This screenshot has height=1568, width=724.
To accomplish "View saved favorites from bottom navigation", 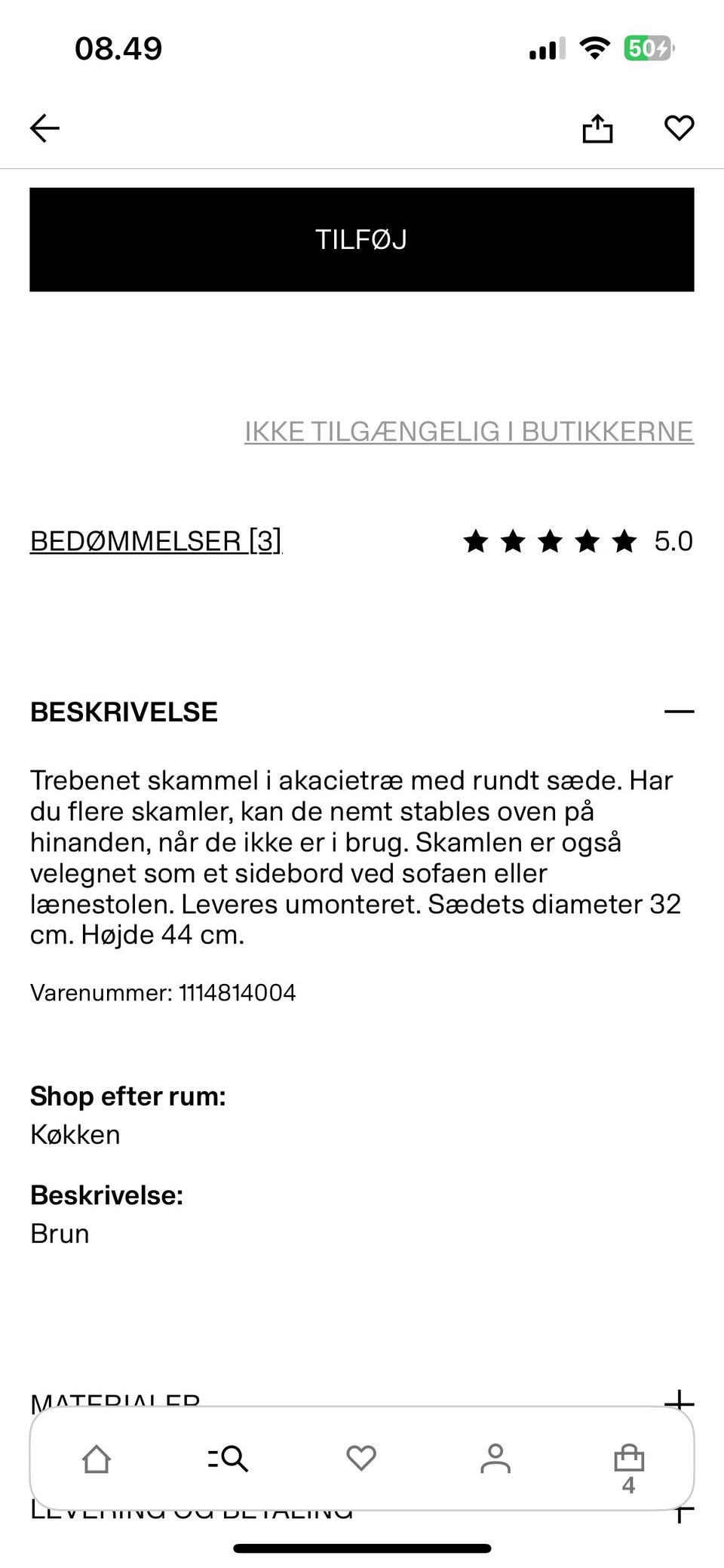I will point(361,1458).
